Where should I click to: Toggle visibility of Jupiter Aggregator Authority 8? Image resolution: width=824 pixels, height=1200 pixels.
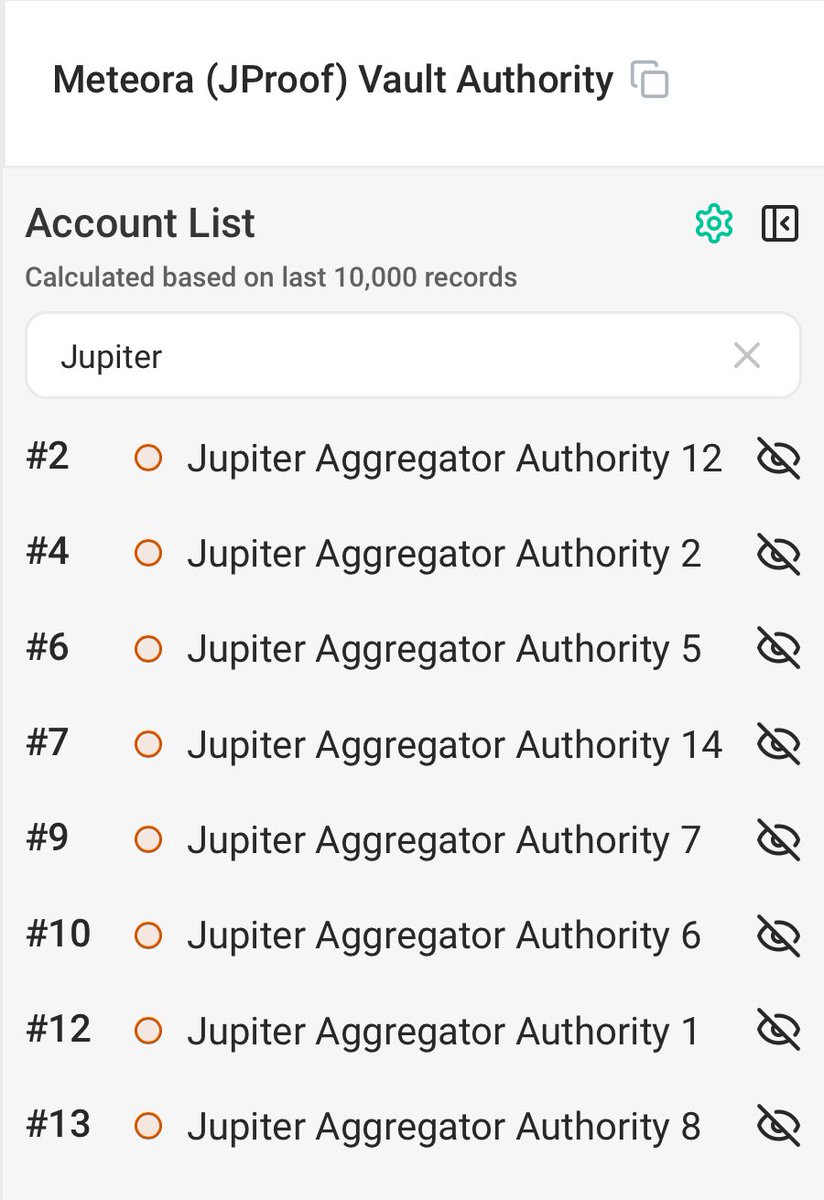click(779, 1127)
